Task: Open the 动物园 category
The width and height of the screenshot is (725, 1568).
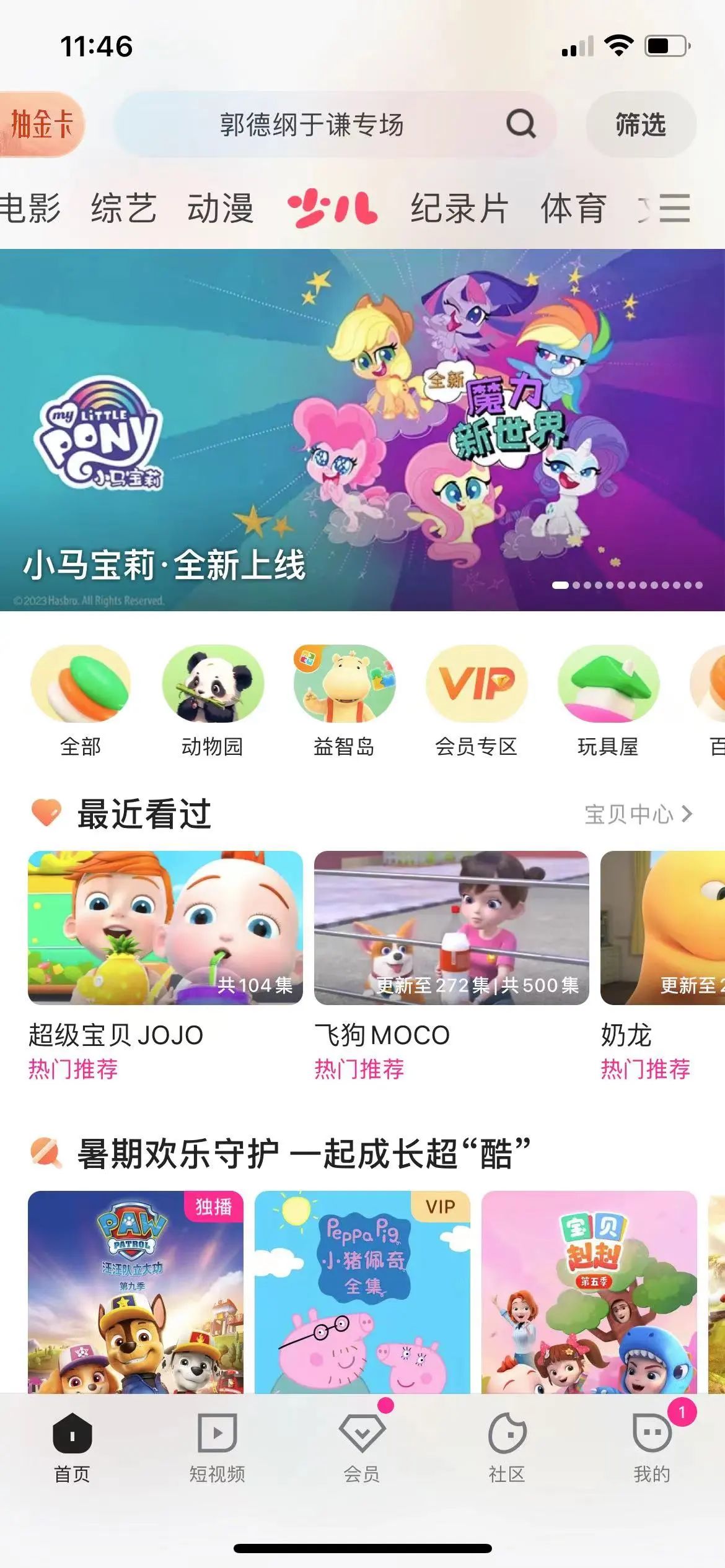Action: 213,701
